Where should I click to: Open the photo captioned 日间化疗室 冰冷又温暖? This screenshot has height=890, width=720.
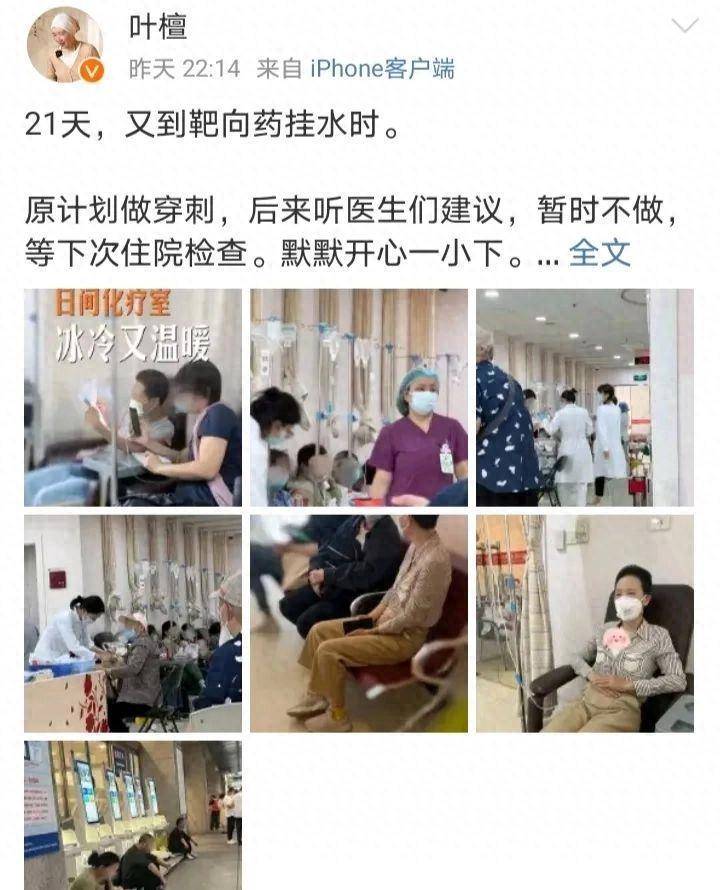pos(133,397)
